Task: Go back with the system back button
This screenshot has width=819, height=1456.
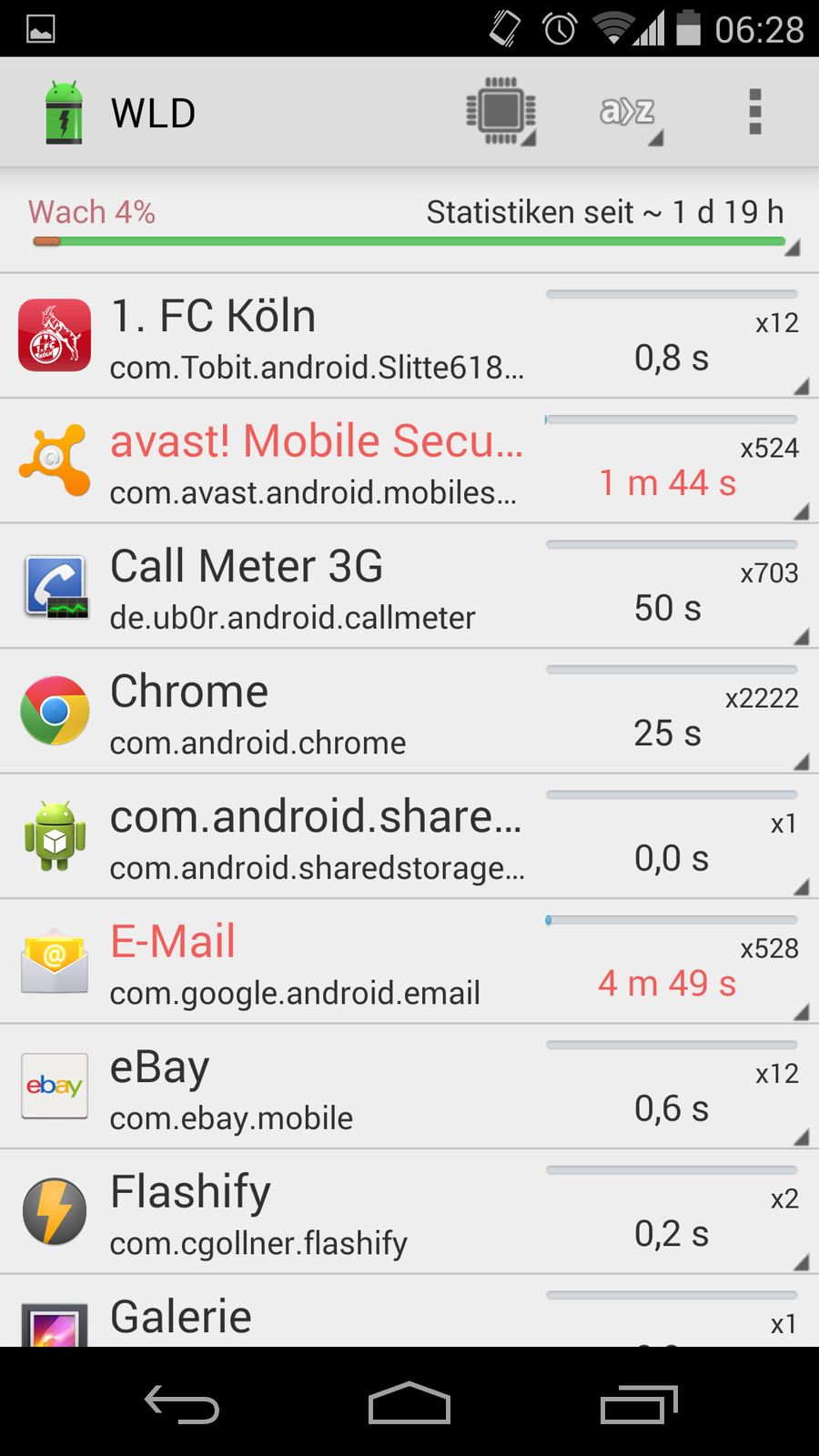Action: 182,1403
